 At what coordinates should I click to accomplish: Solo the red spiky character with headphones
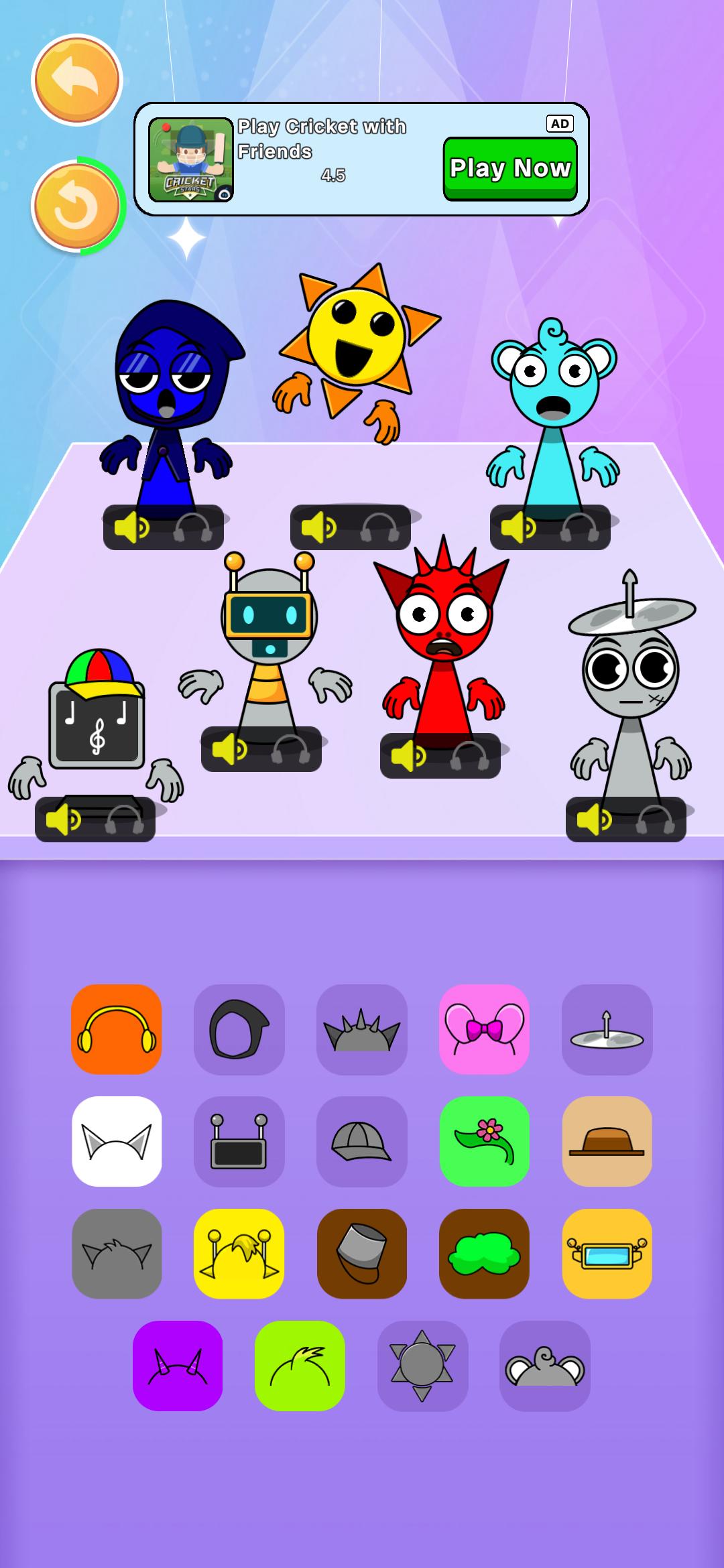(x=469, y=756)
